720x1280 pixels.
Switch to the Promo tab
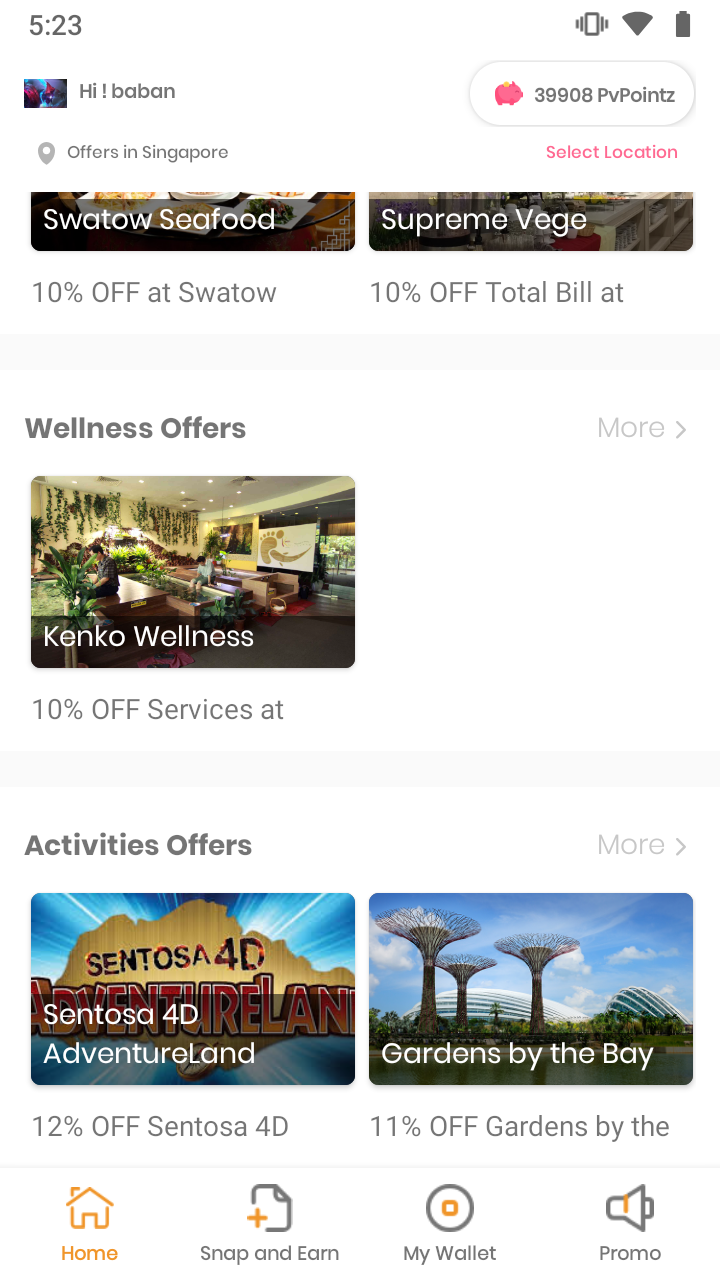tap(630, 1223)
